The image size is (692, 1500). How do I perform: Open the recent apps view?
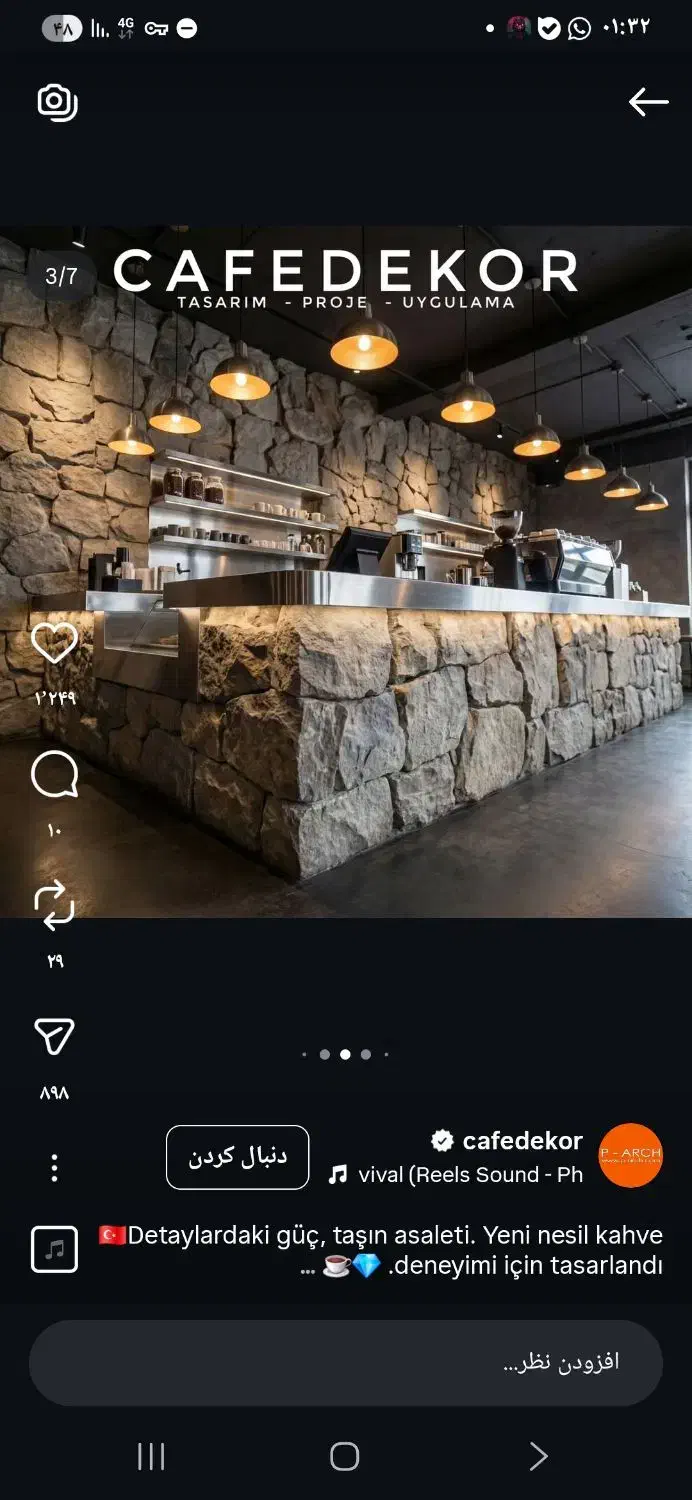(x=151, y=1456)
